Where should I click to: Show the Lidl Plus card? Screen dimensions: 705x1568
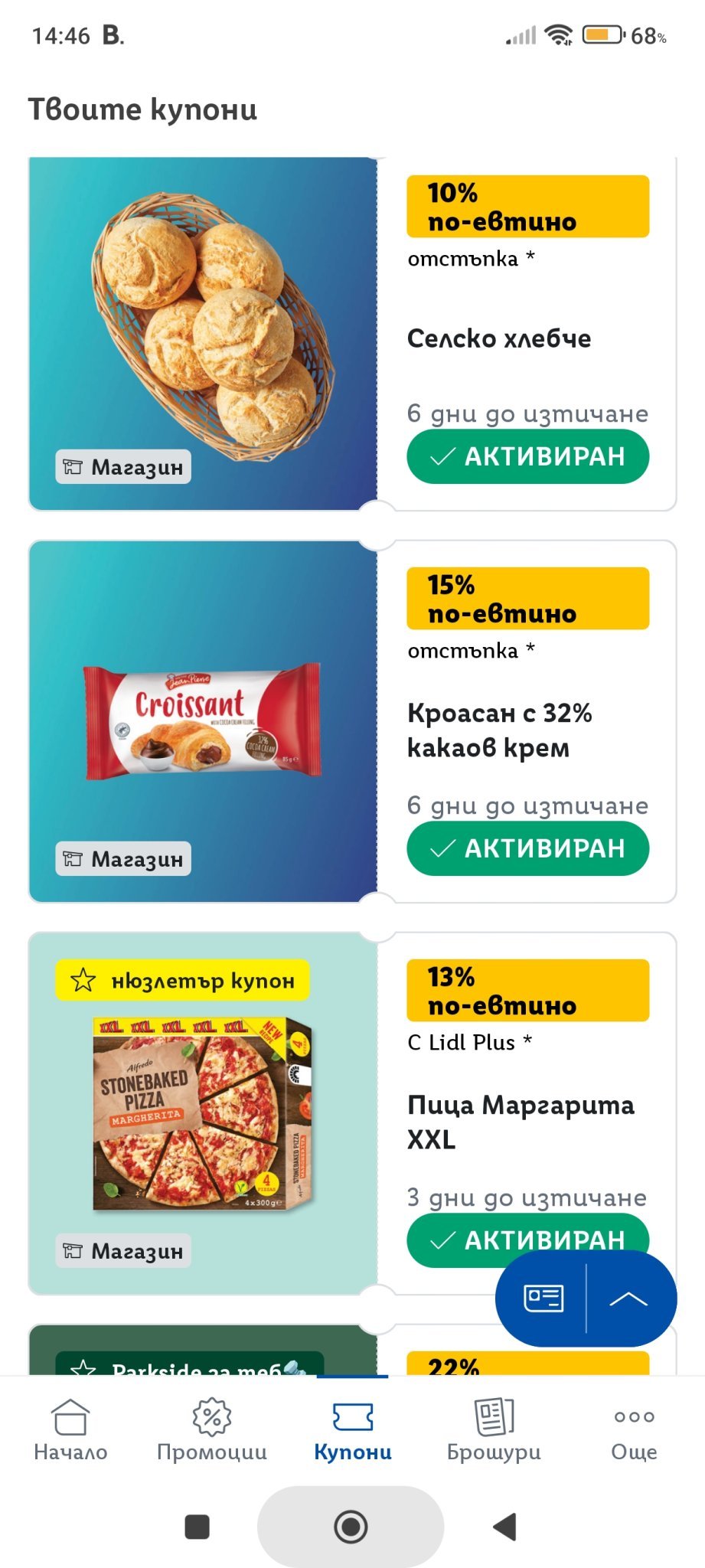(543, 1298)
